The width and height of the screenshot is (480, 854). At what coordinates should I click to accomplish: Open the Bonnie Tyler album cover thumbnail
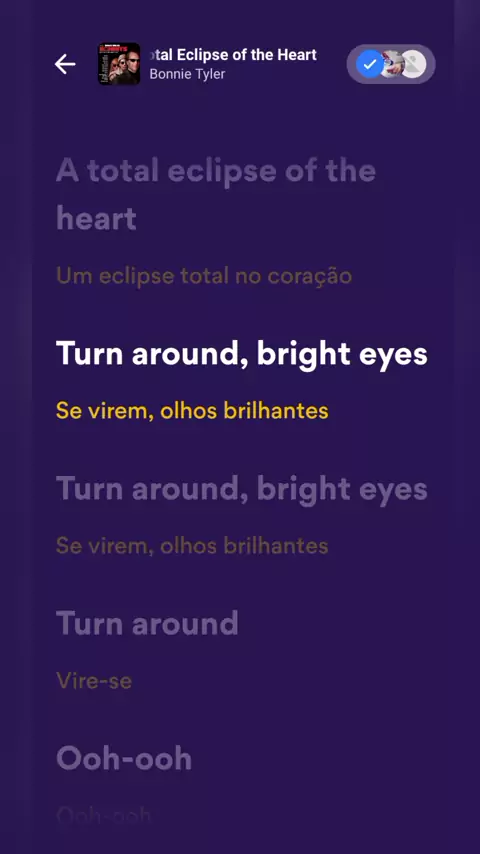[119, 64]
